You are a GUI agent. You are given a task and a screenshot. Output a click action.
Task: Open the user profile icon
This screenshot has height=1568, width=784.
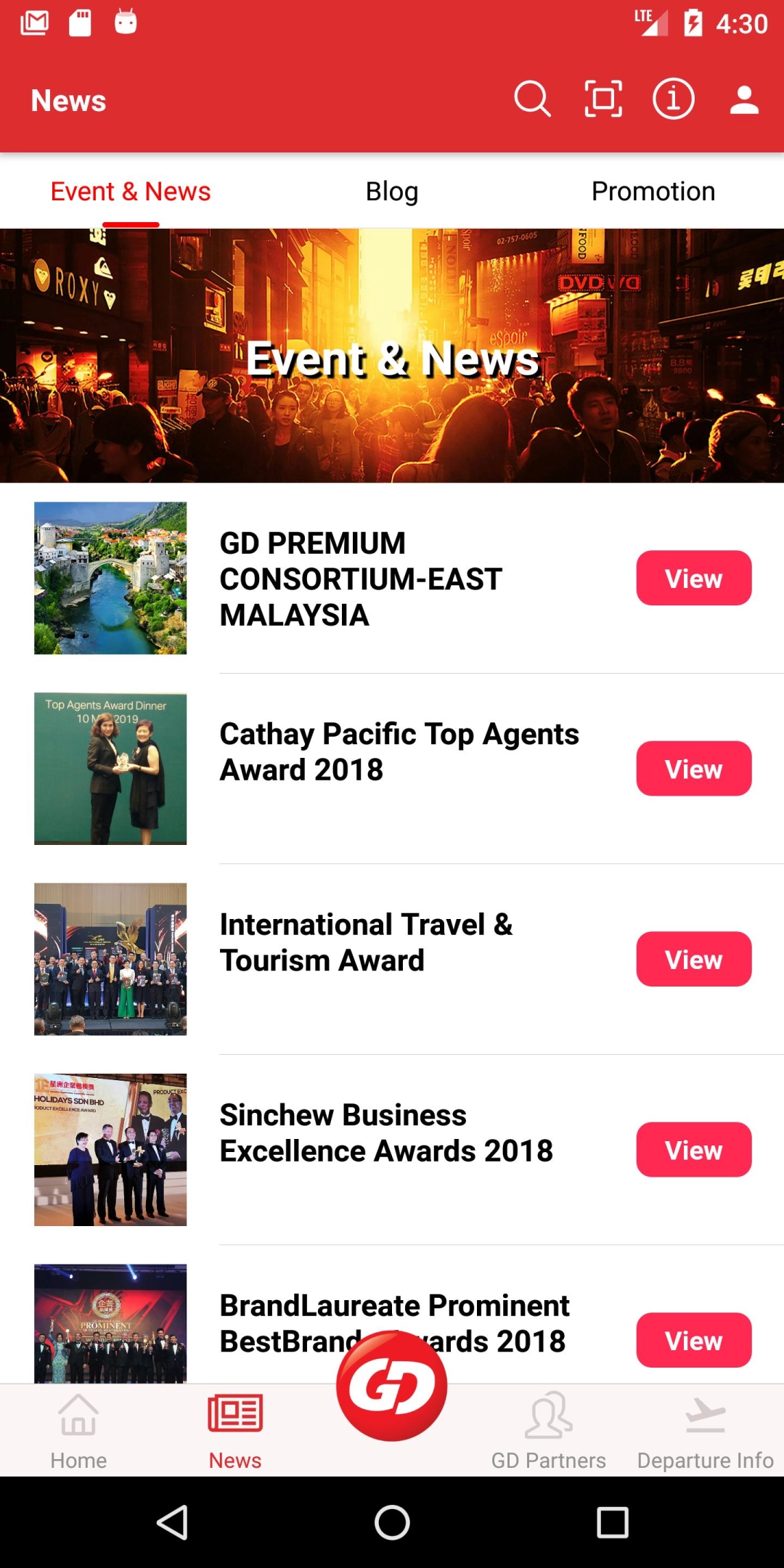click(744, 100)
